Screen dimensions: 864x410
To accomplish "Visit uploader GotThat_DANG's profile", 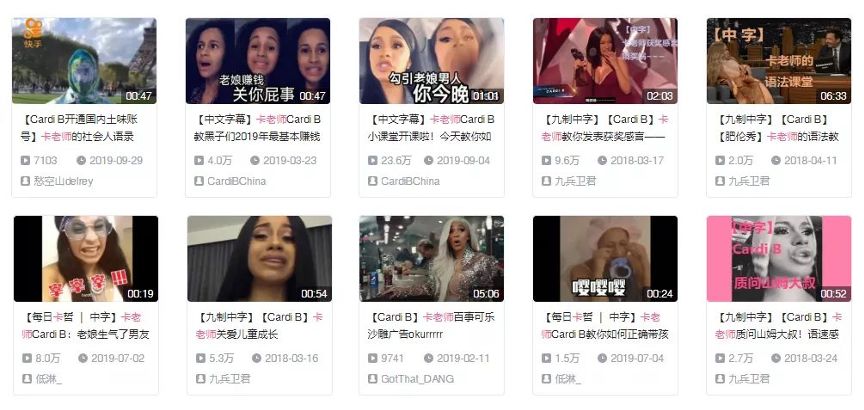I will (x=419, y=379).
